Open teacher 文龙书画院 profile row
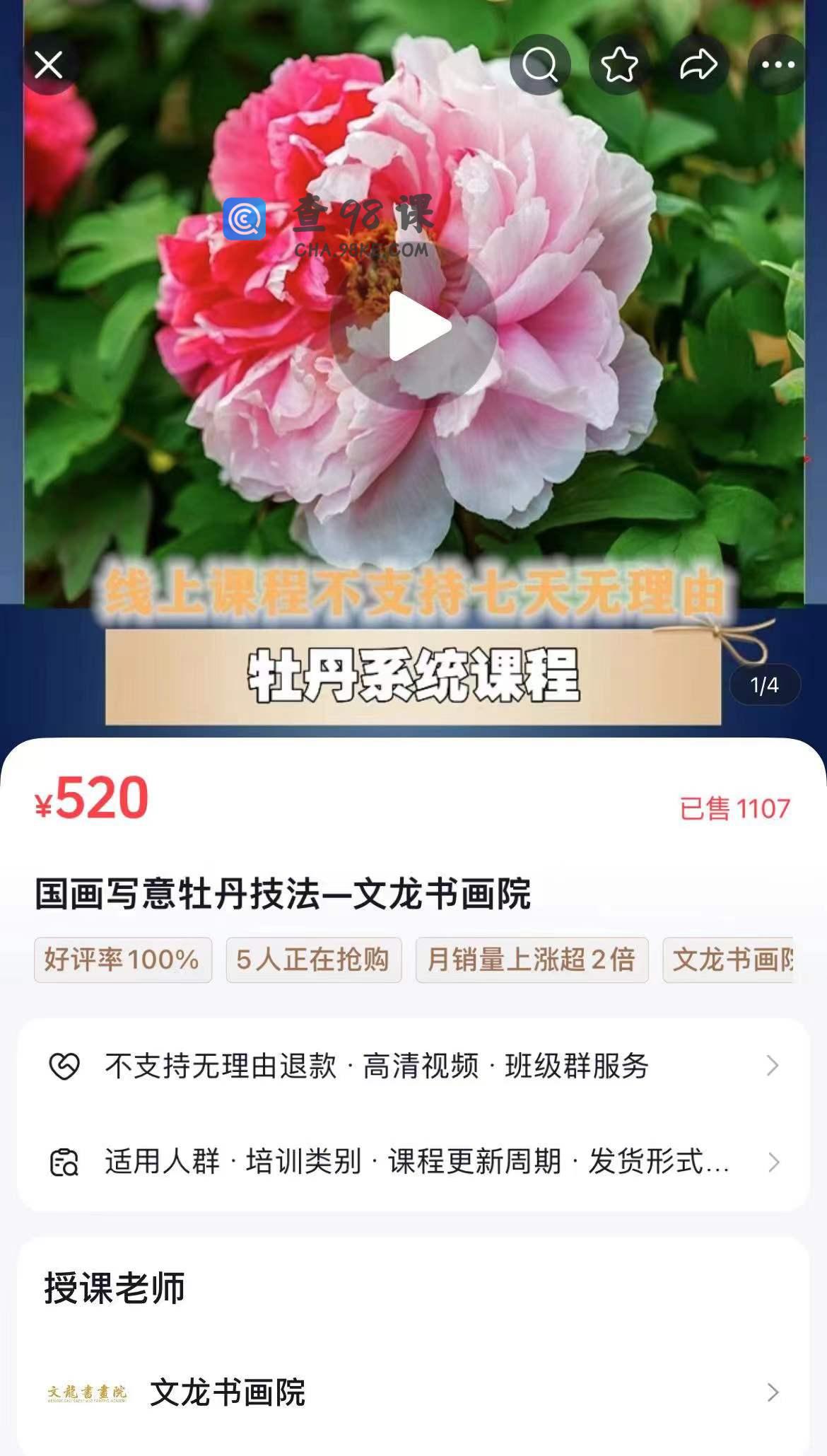 (x=413, y=1392)
